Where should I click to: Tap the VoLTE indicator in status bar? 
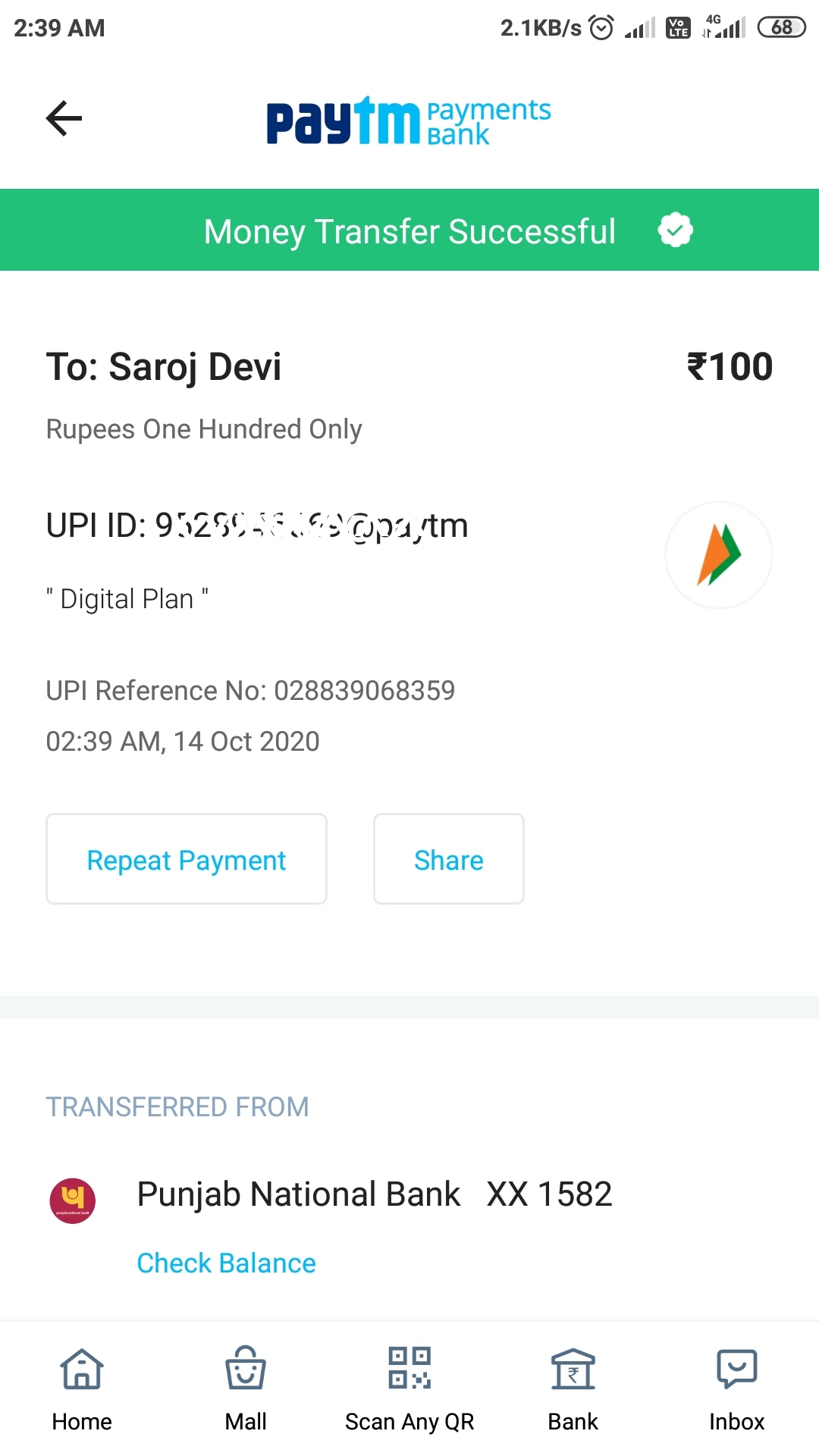(677, 27)
